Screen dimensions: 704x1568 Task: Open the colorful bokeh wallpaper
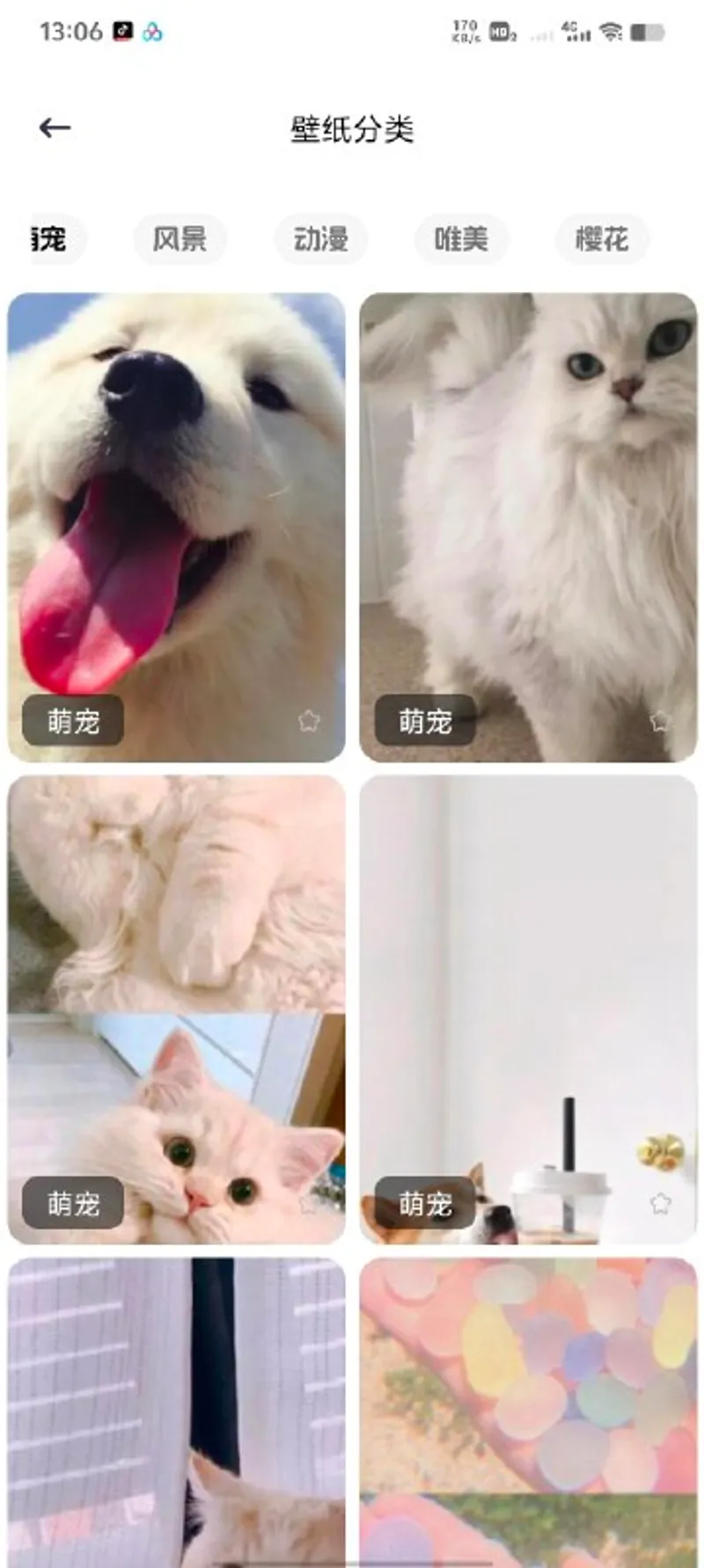[528, 1407]
